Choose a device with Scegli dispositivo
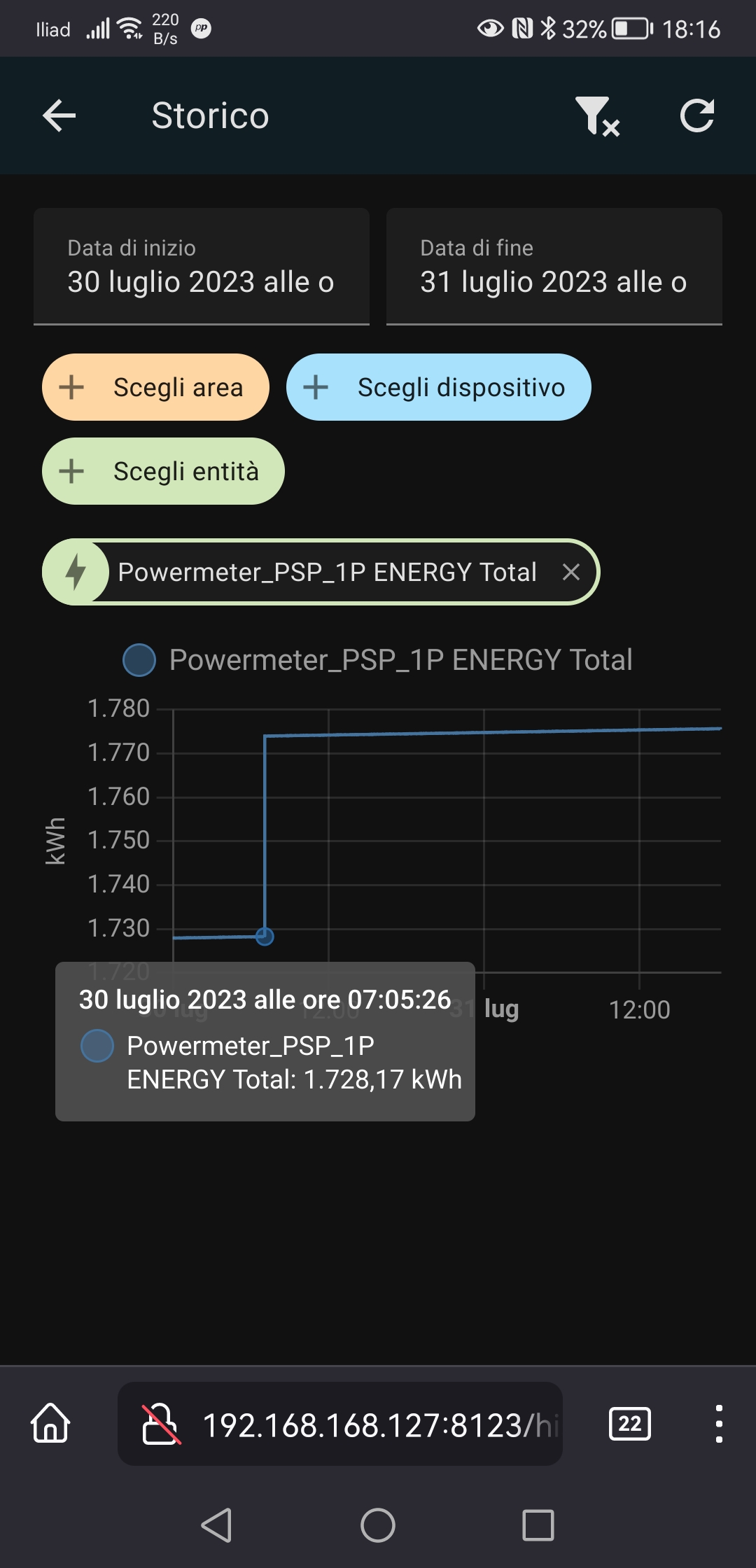The image size is (756, 1568). [x=439, y=387]
